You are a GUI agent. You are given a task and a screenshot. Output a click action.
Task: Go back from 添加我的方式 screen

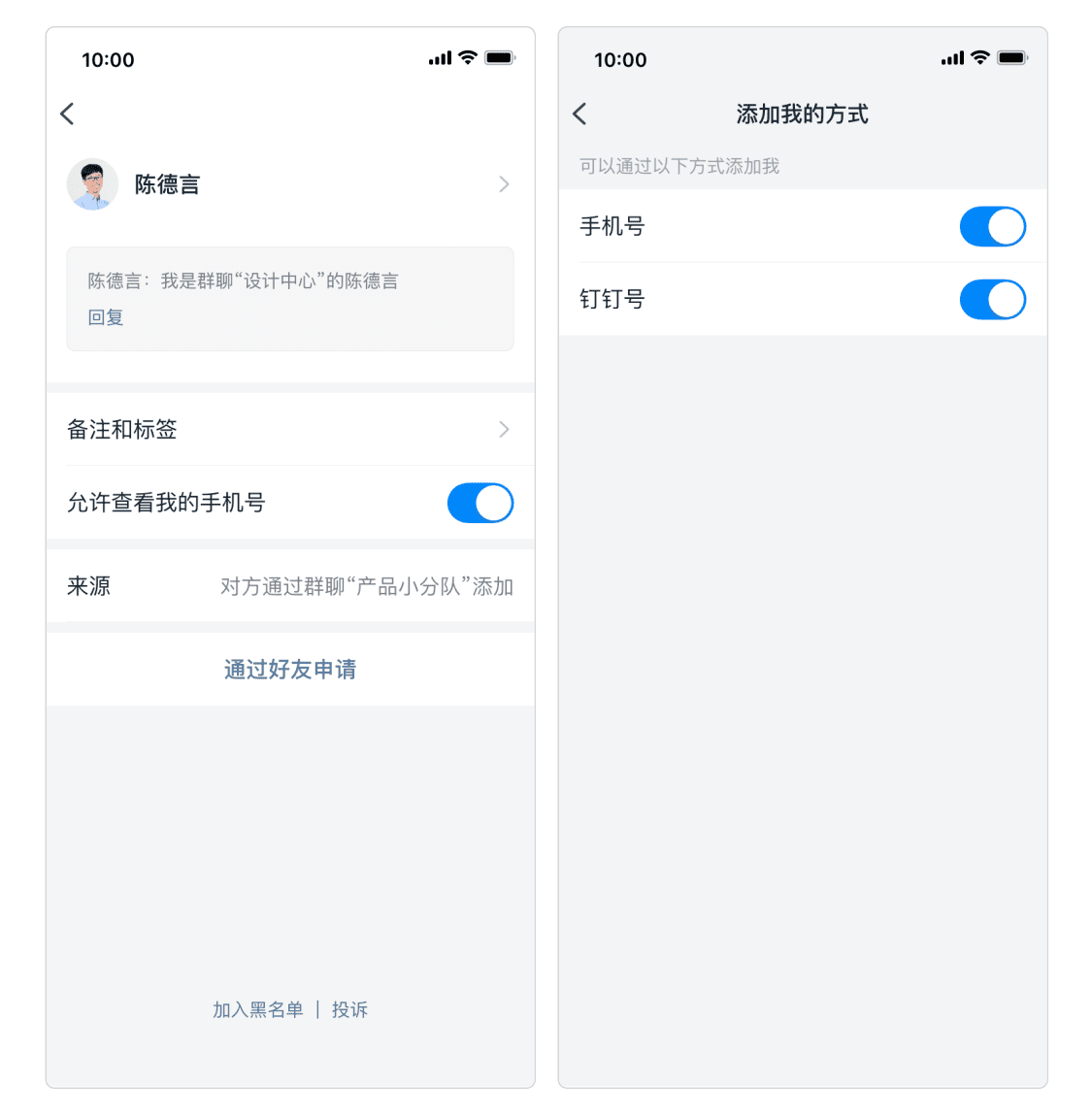point(579,114)
